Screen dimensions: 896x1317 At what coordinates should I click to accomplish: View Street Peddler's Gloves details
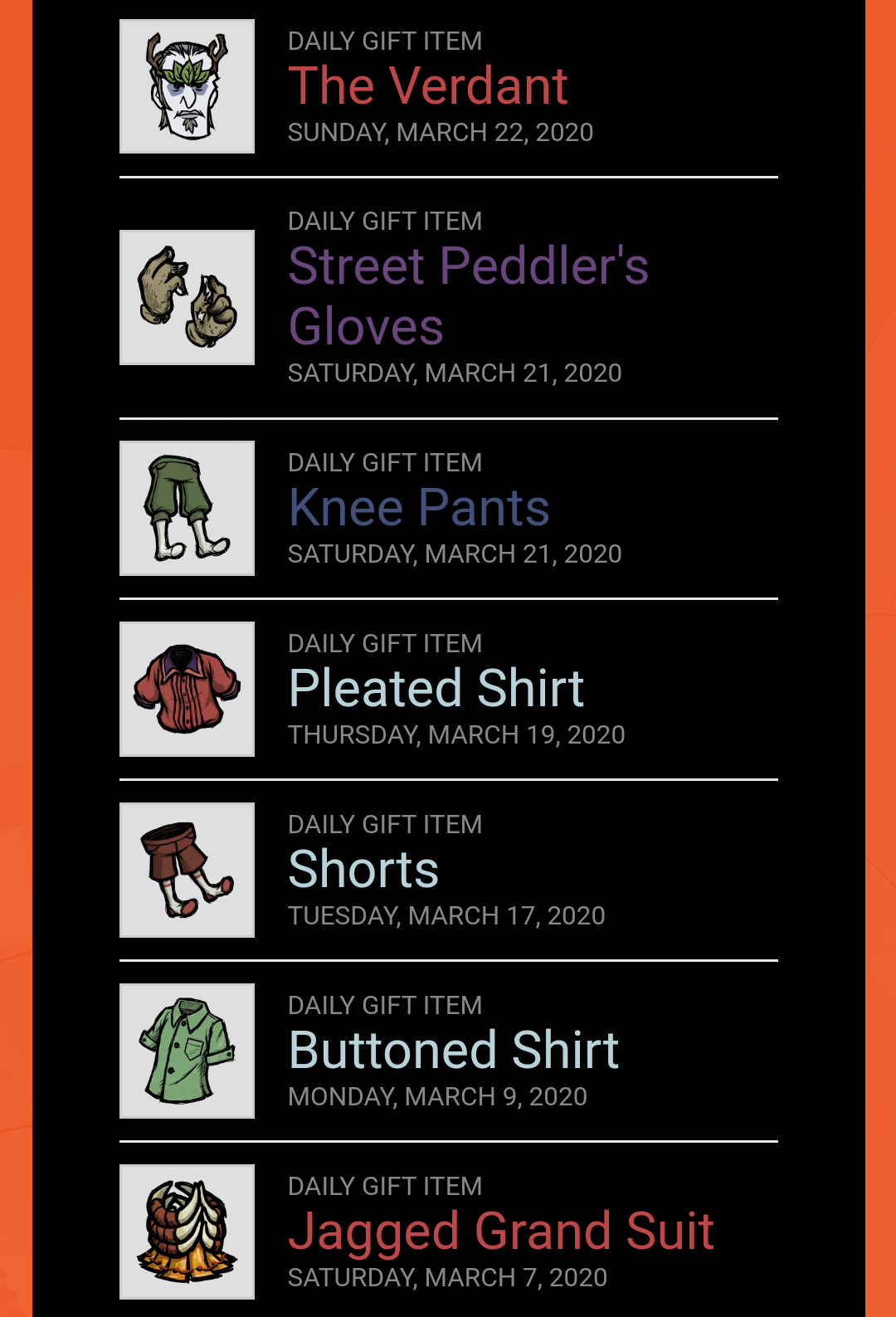pos(468,295)
